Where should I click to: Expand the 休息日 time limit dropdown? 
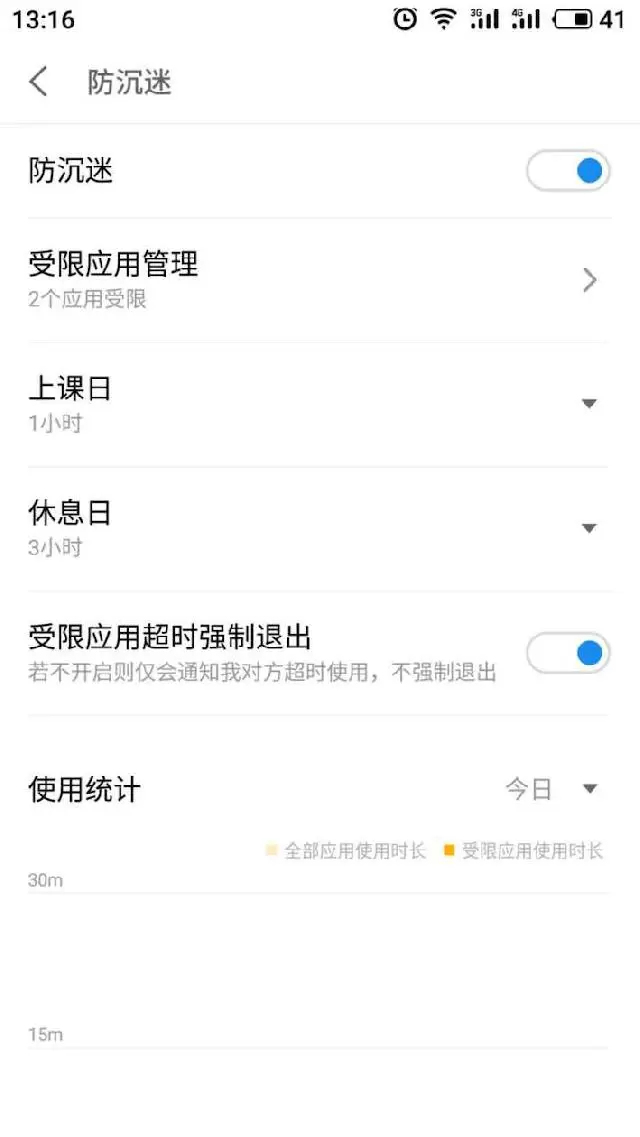[x=589, y=528]
